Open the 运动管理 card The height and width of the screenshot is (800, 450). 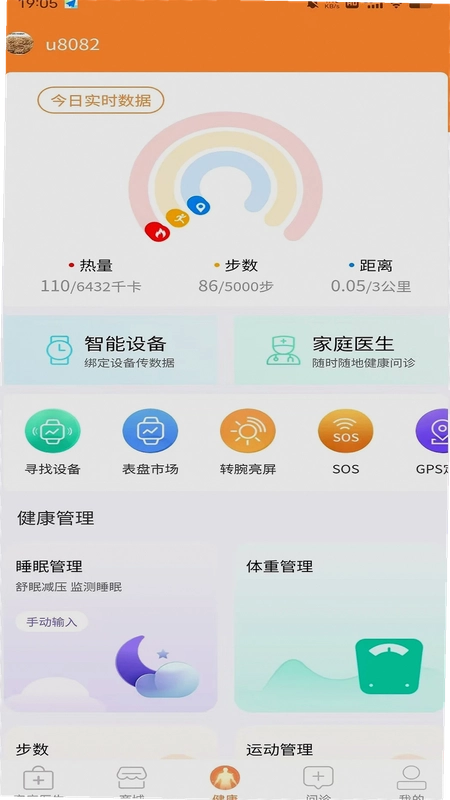click(x=340, y=744)
